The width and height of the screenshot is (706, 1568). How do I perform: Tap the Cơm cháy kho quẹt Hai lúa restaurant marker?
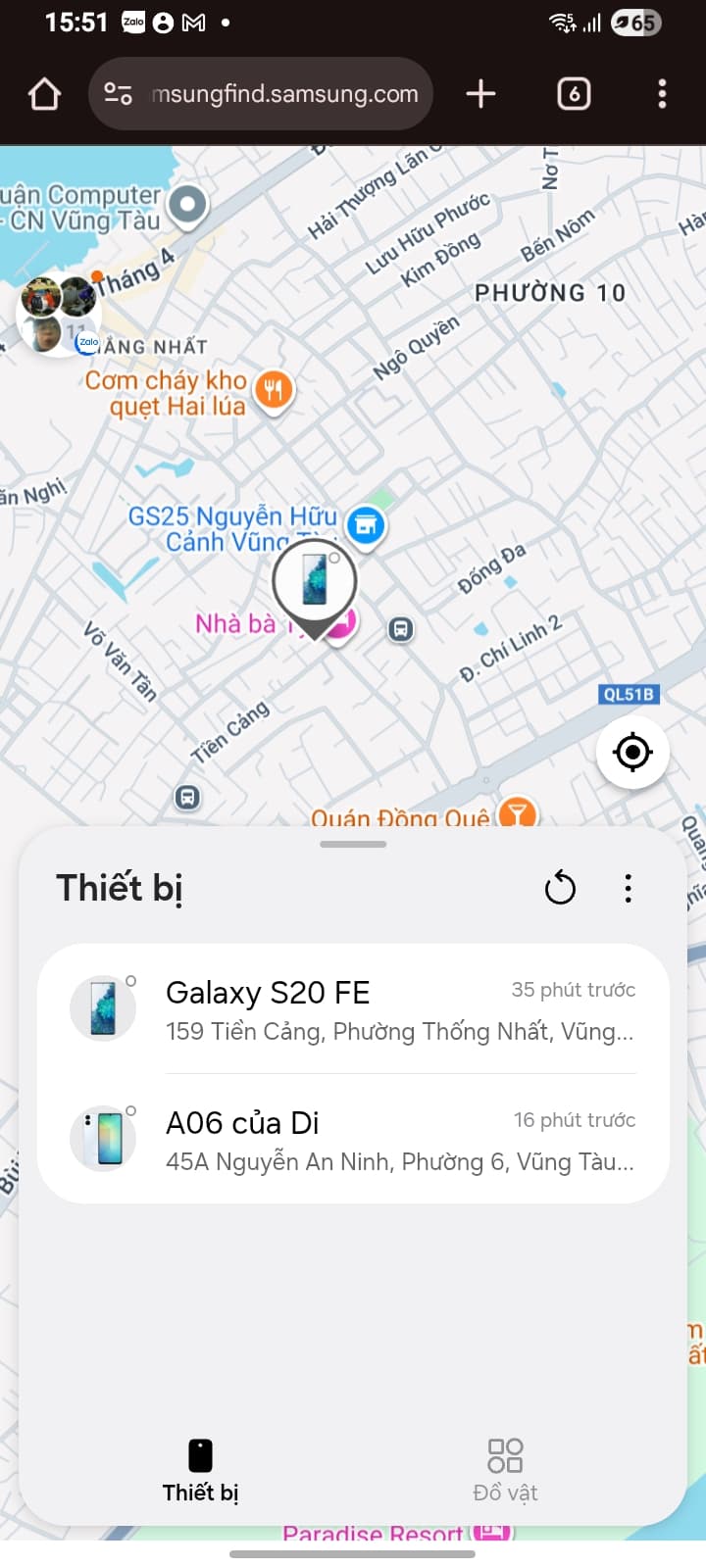click(274, 389)
